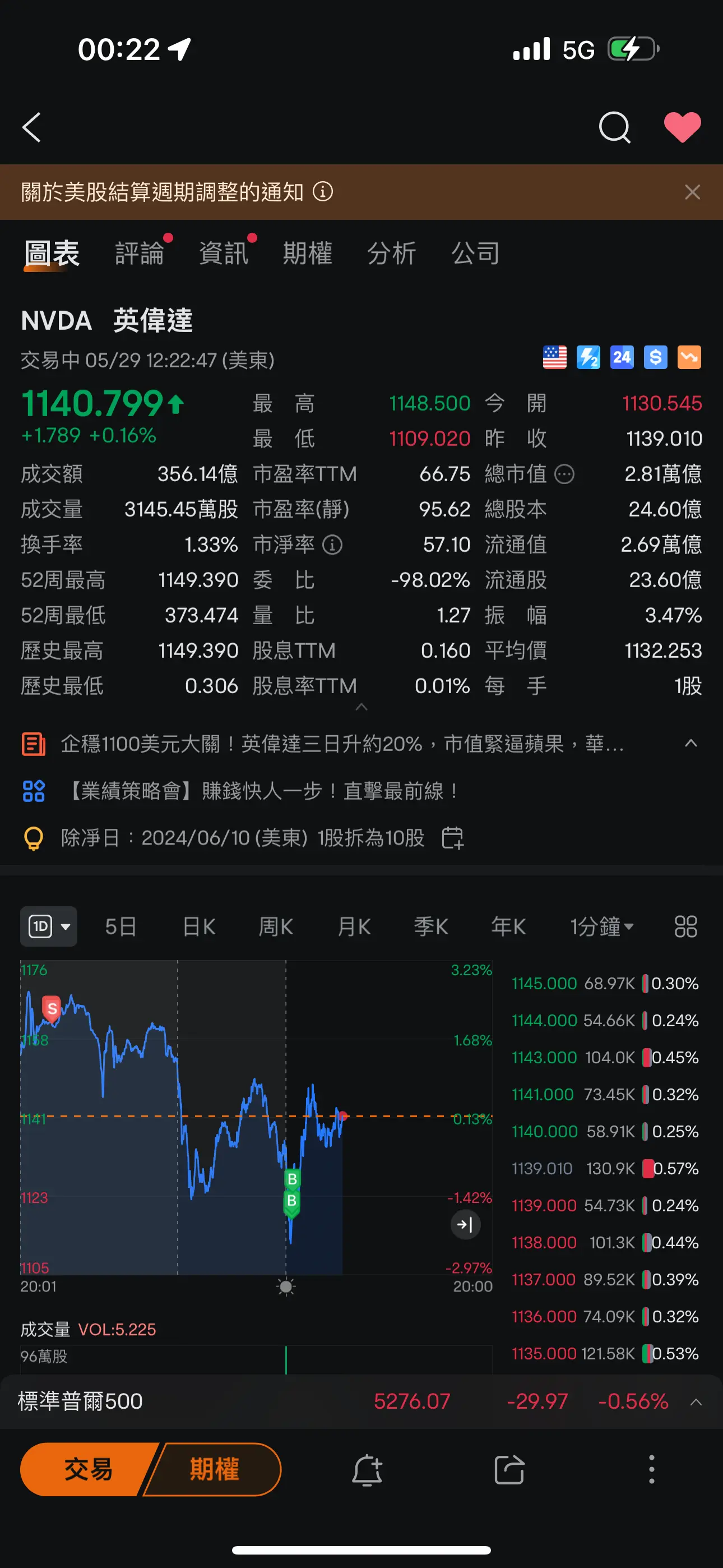This screenshot has height=1568, width=723.
Task: Select 5日 chart period
Action: pyautogui.click(x=120, y=926)
